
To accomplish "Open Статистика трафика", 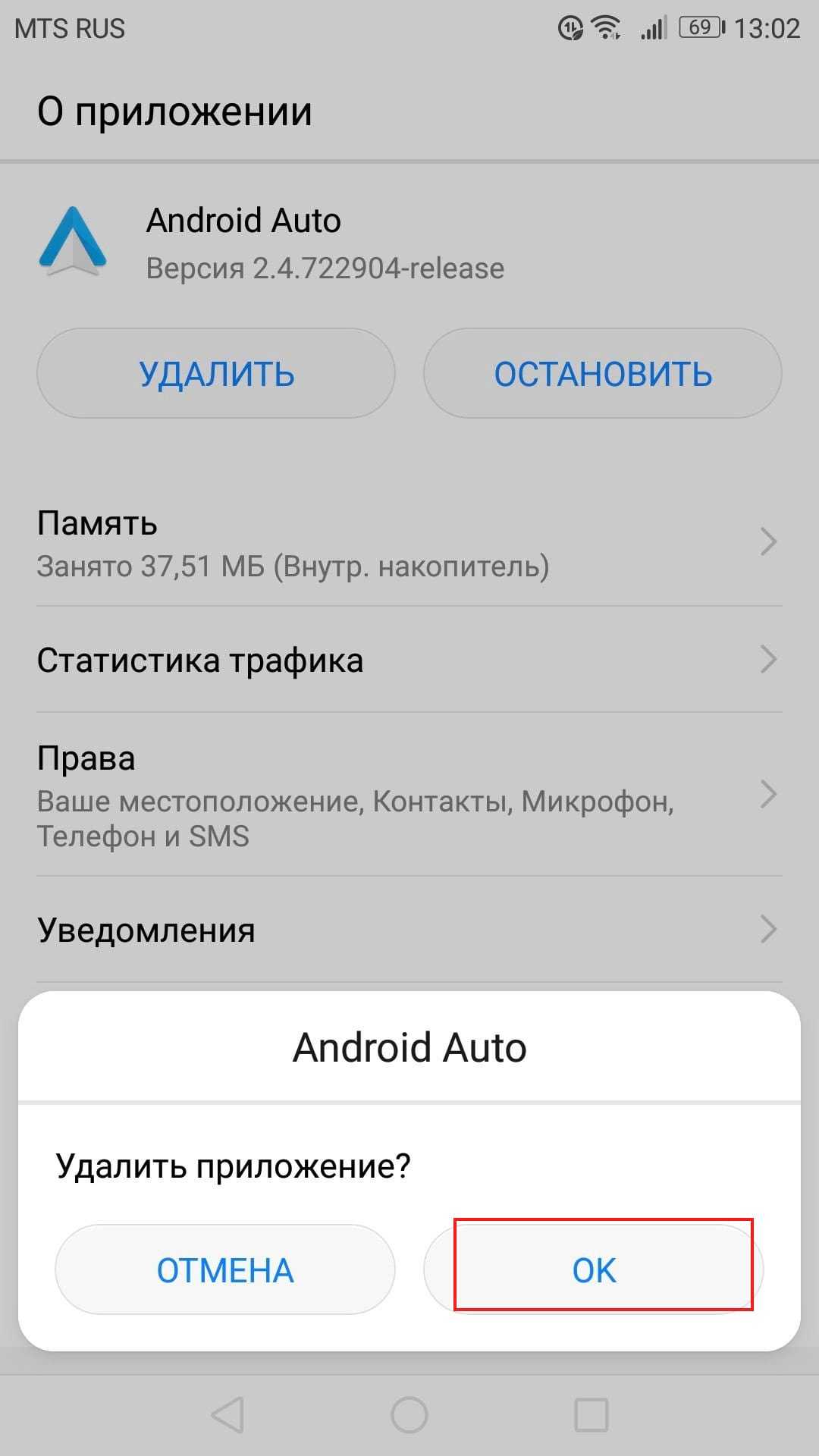I will pos(409,660).
